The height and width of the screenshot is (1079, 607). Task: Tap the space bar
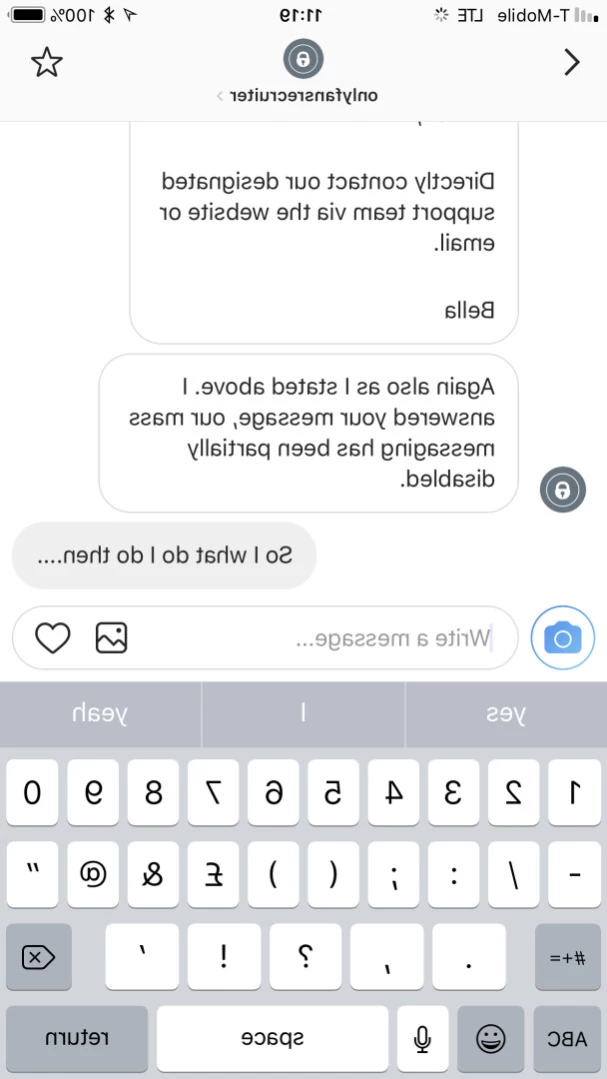(272, 1039)
